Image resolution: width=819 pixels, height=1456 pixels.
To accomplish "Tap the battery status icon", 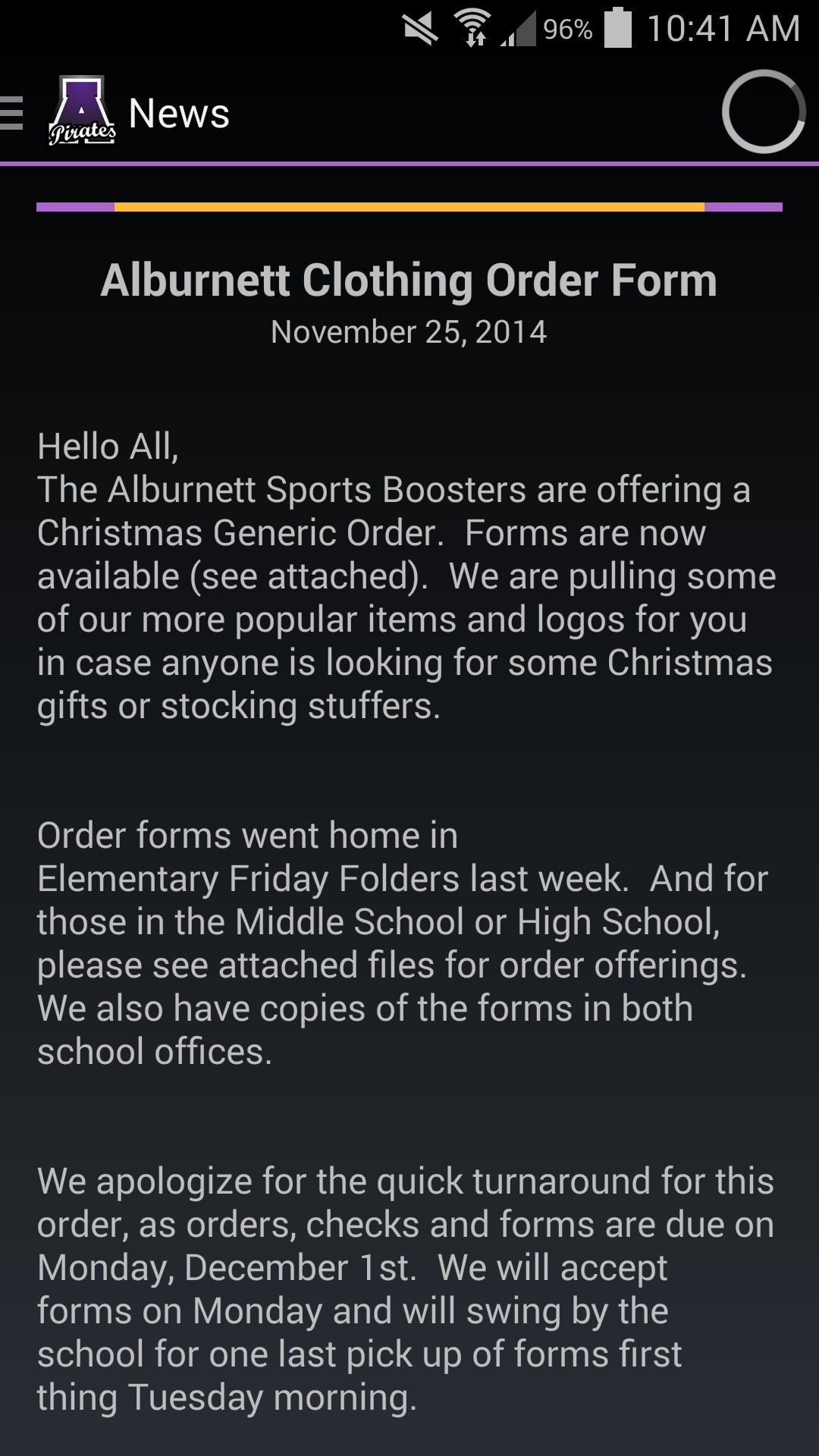I will [620, 27].
